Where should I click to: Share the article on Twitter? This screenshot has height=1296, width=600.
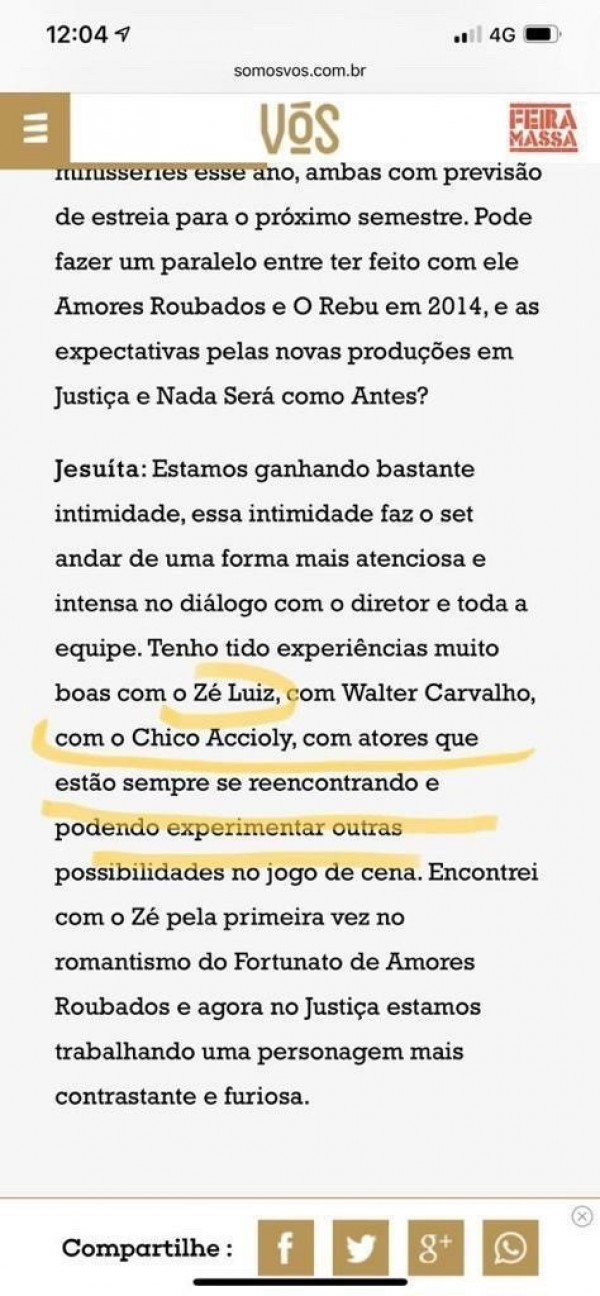click(360, 1247)
